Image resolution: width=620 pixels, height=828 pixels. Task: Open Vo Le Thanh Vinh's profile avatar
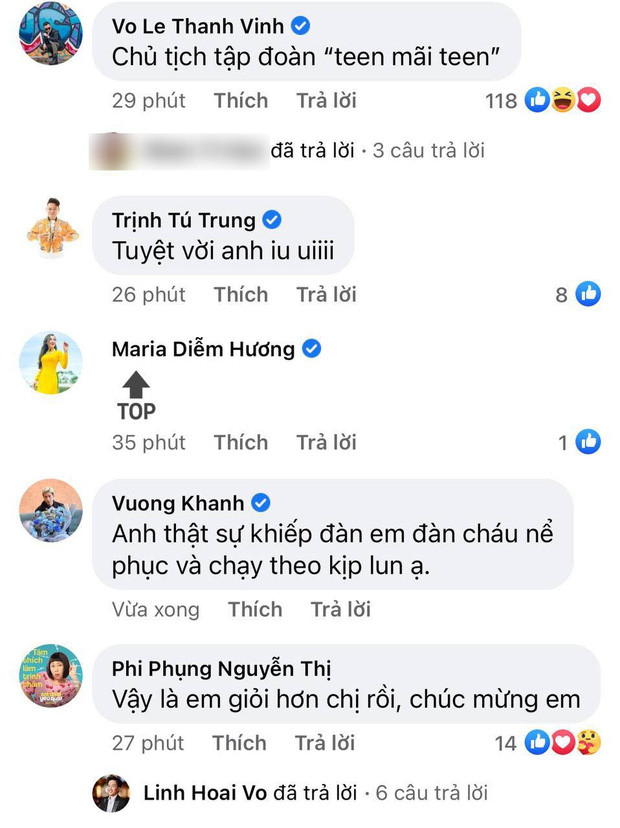51,33
